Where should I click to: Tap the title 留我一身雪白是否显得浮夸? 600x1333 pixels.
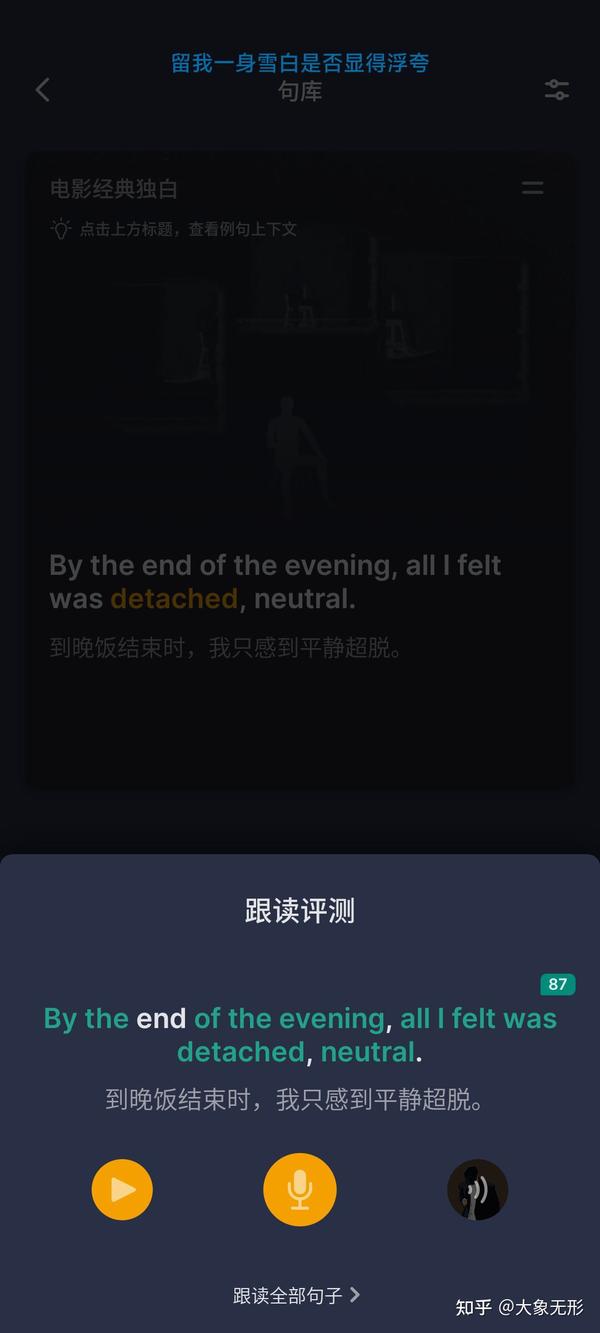(300, 63)
